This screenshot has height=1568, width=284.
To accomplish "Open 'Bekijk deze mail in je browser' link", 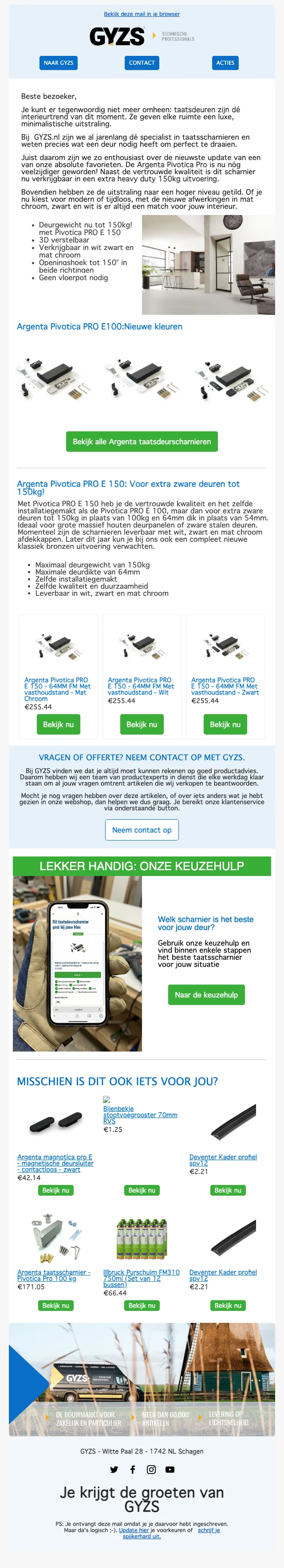I will point(142,14).
